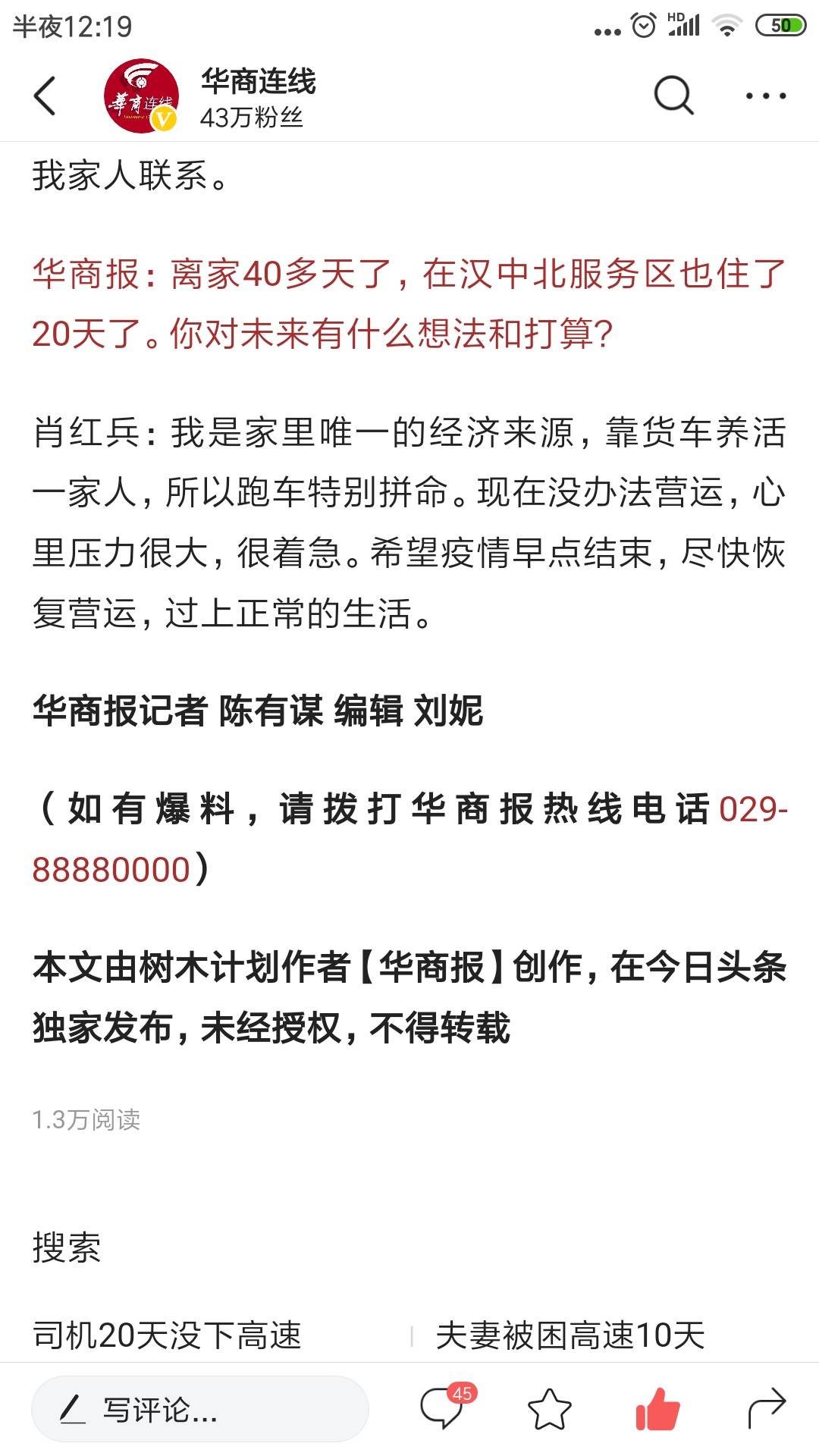
Task: Search for 夫妻被困高速10天
Action: 570,1335
